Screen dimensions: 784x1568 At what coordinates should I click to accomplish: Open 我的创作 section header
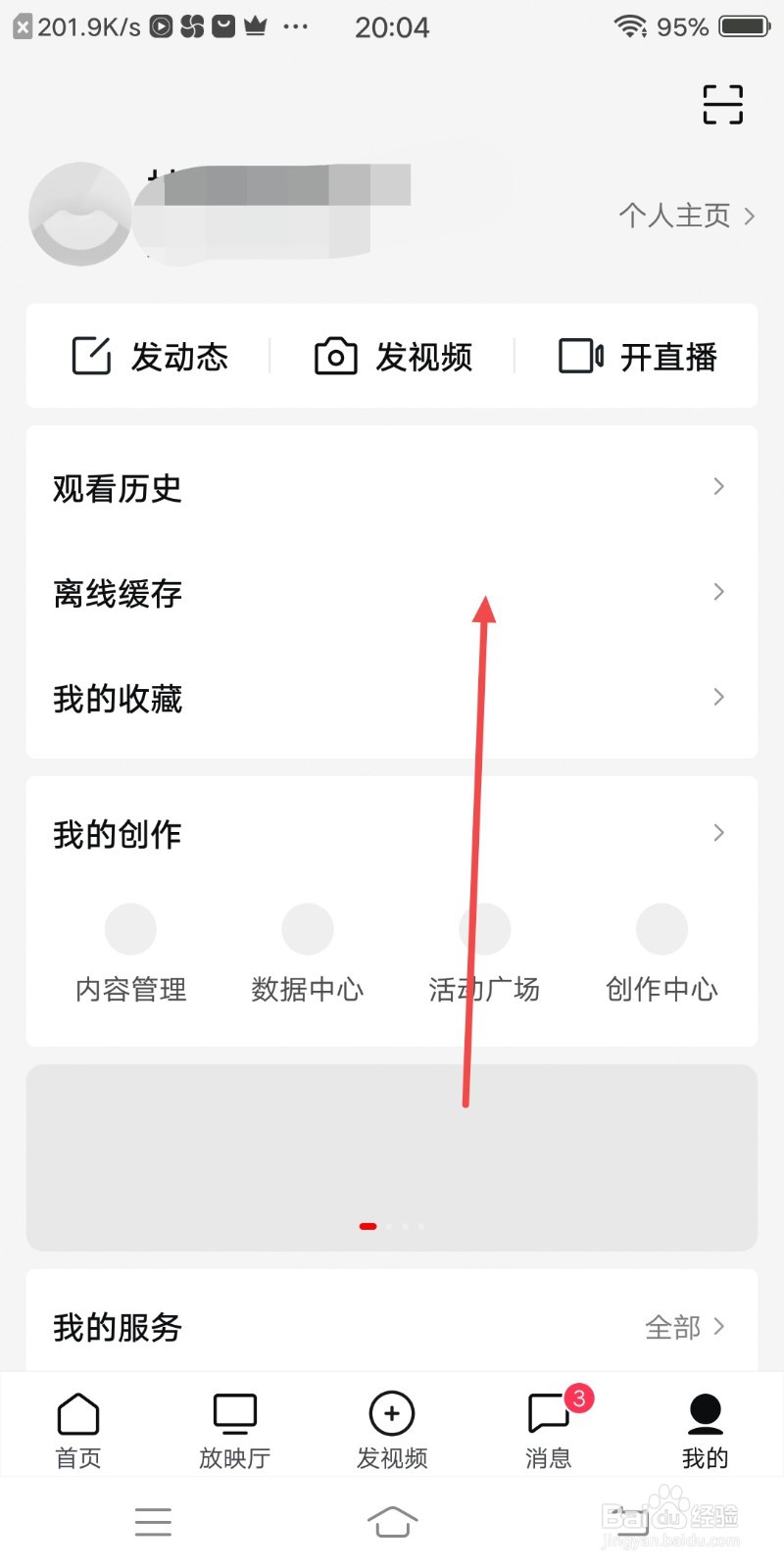(117, 834)
